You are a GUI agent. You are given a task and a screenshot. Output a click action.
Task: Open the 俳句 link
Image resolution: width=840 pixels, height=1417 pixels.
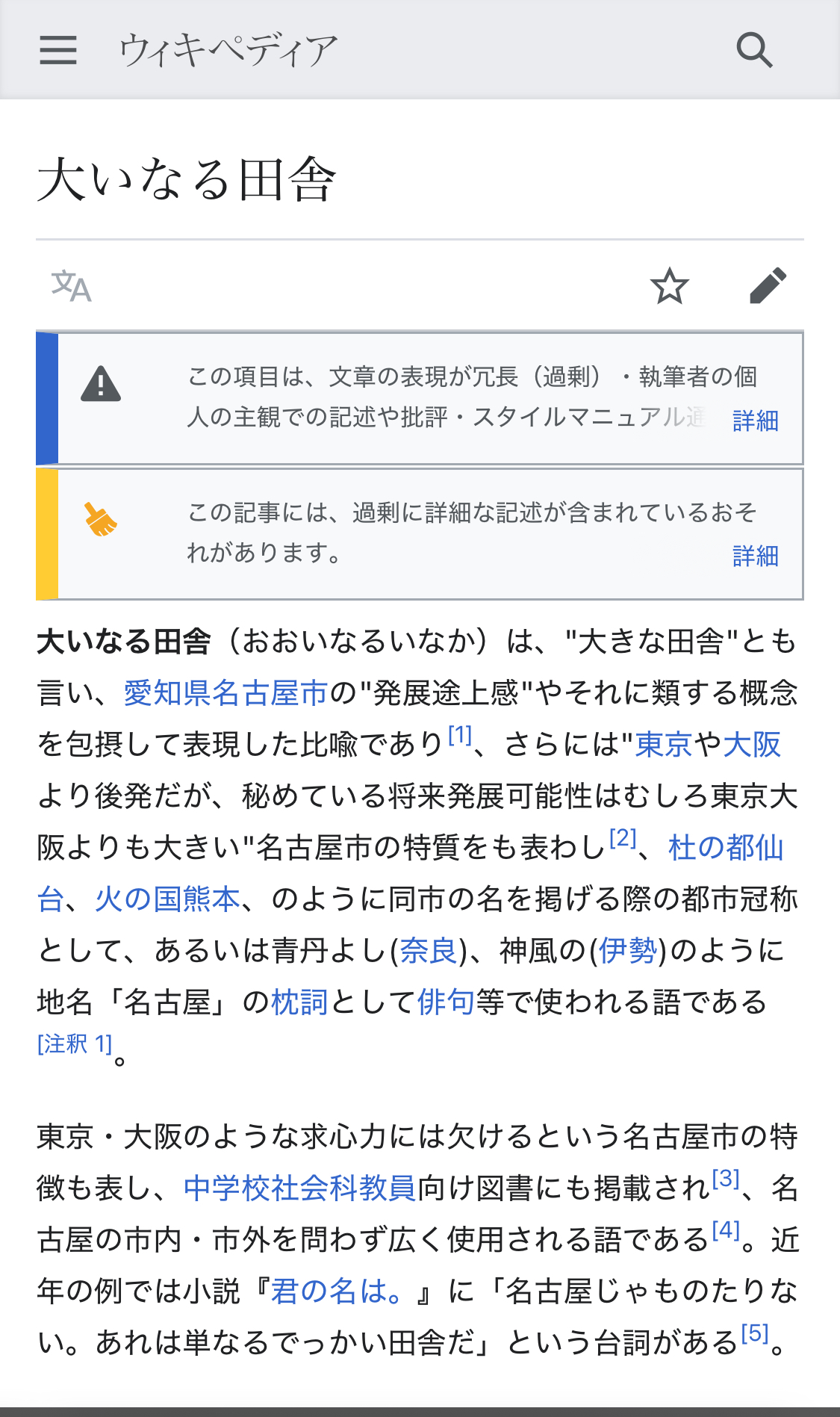click(447, 1002)
